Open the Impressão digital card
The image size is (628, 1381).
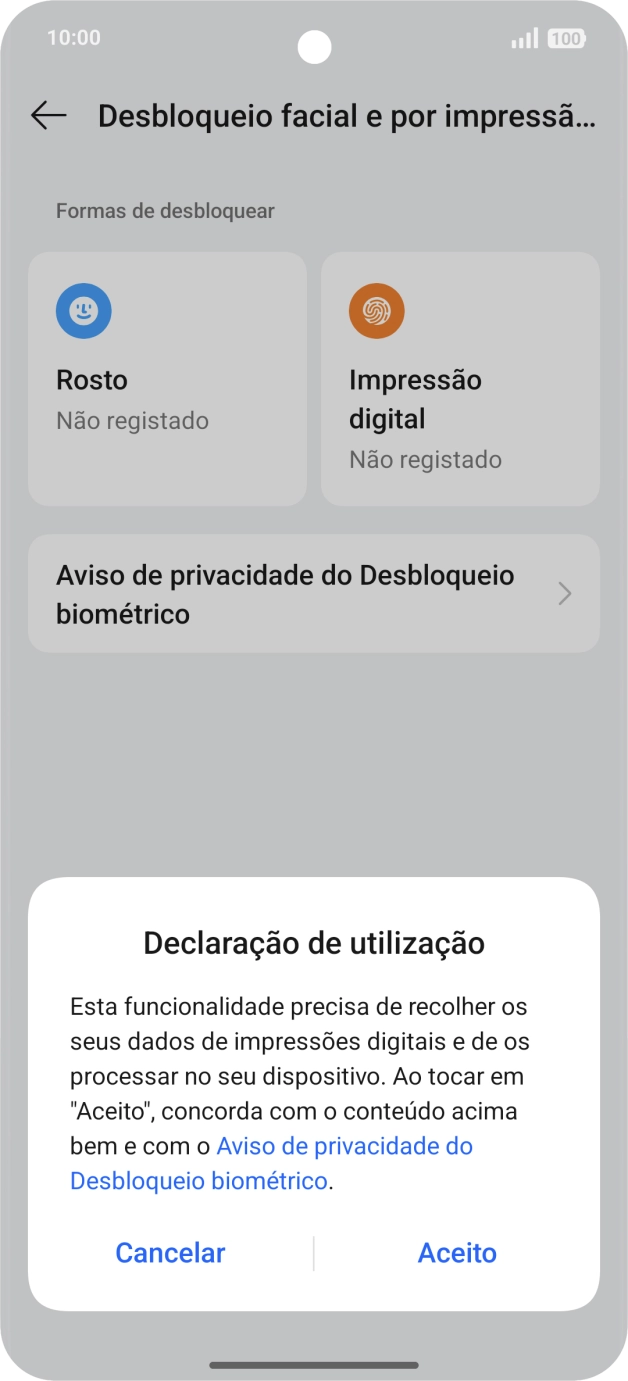pyautogui.click(x=460, y=378)
